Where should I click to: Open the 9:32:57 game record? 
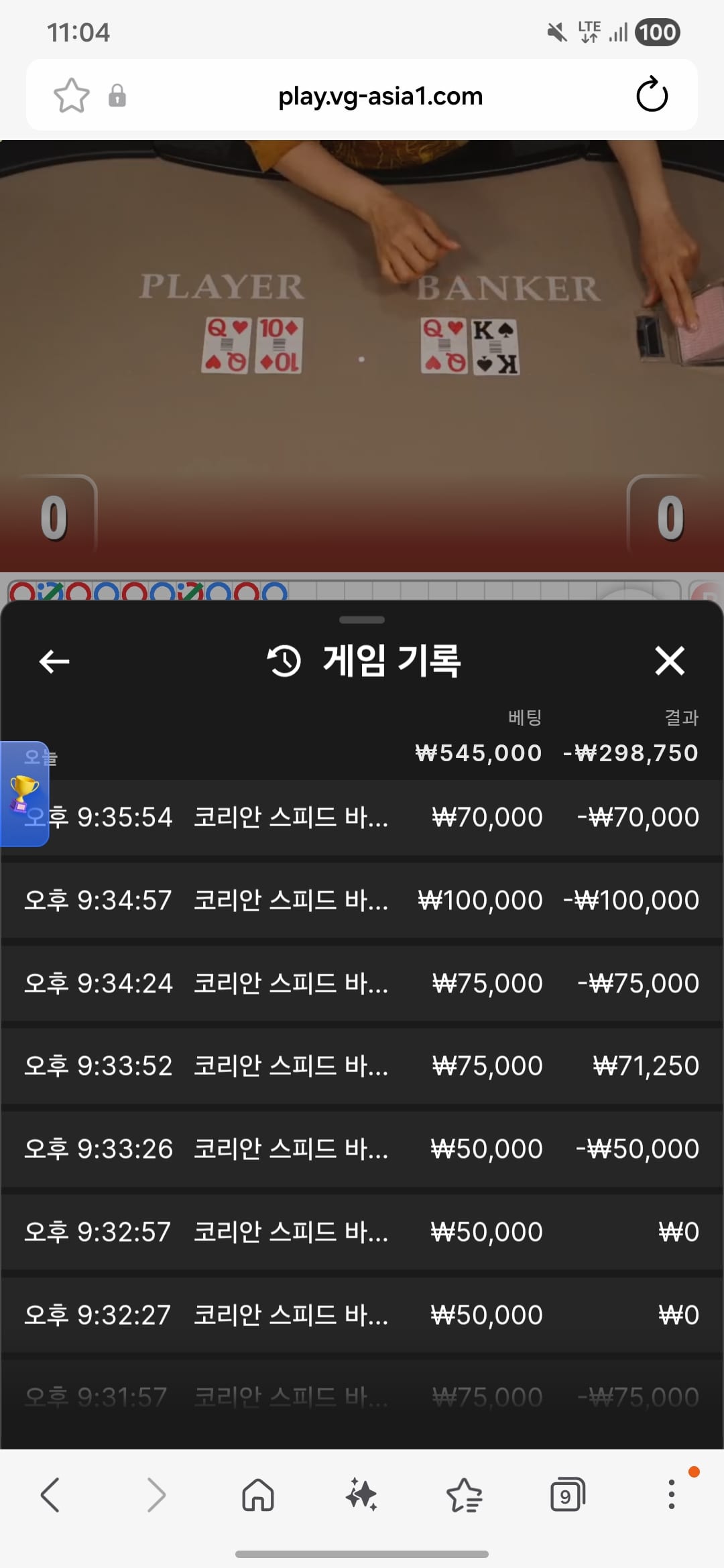[362, 1232]
